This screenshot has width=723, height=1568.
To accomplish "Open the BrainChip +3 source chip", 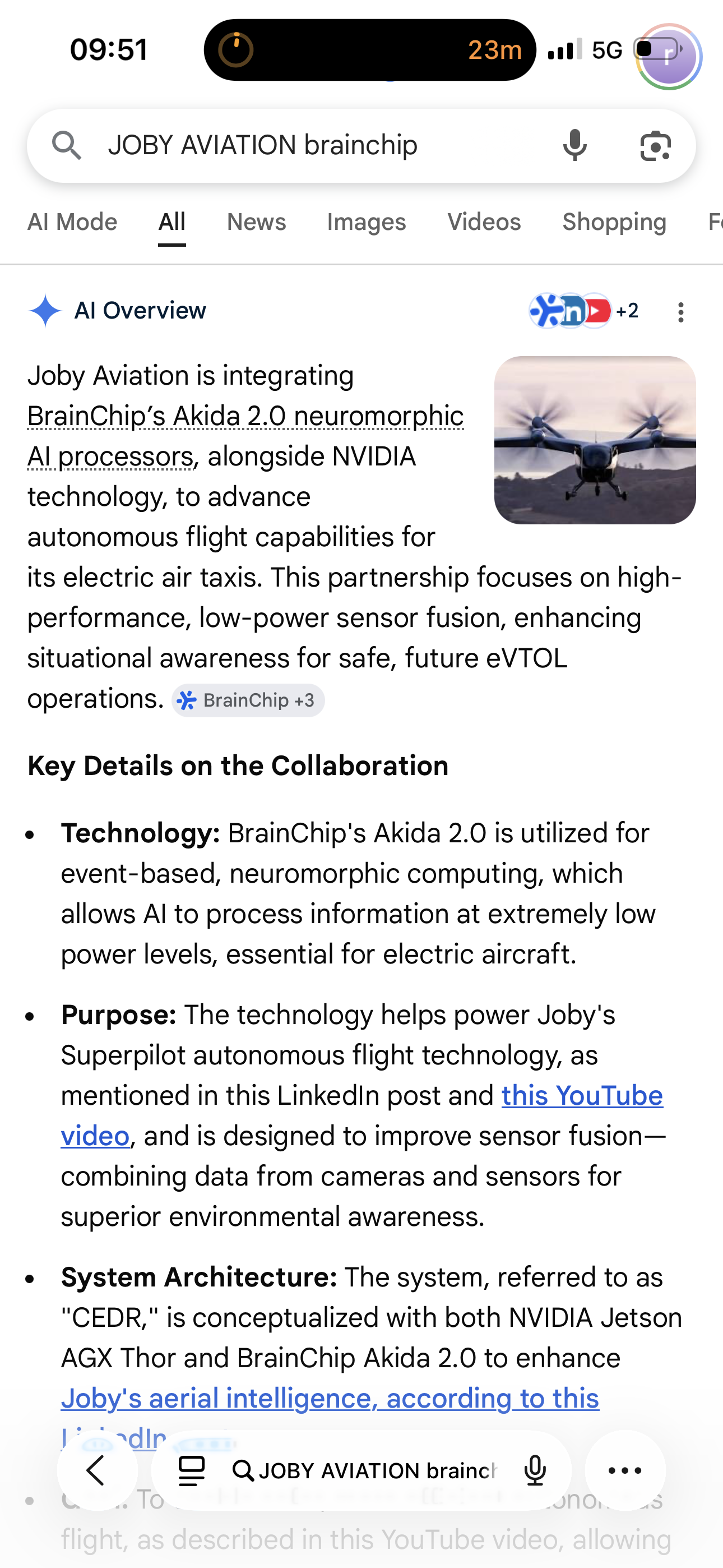I will [248, 700].
